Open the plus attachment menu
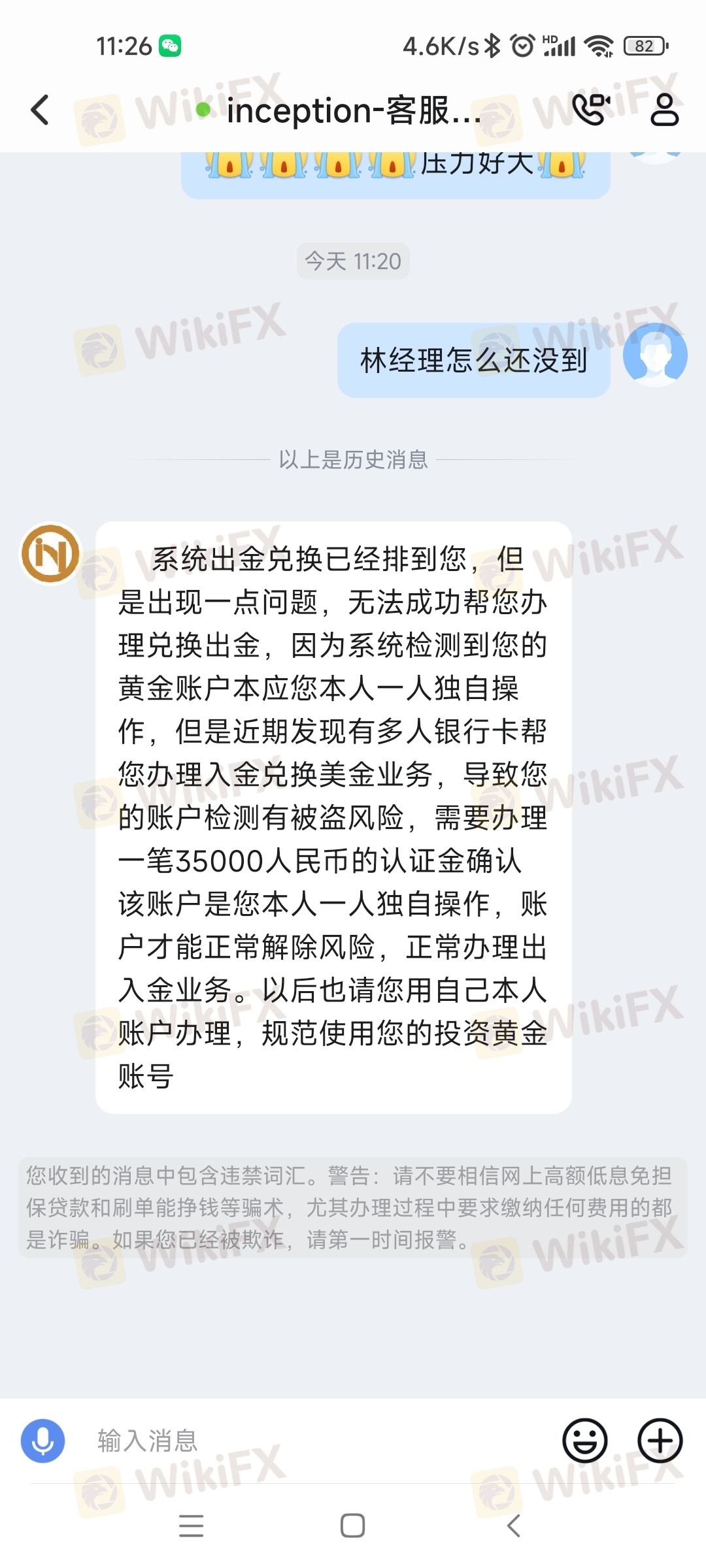 click(660, 1441)
